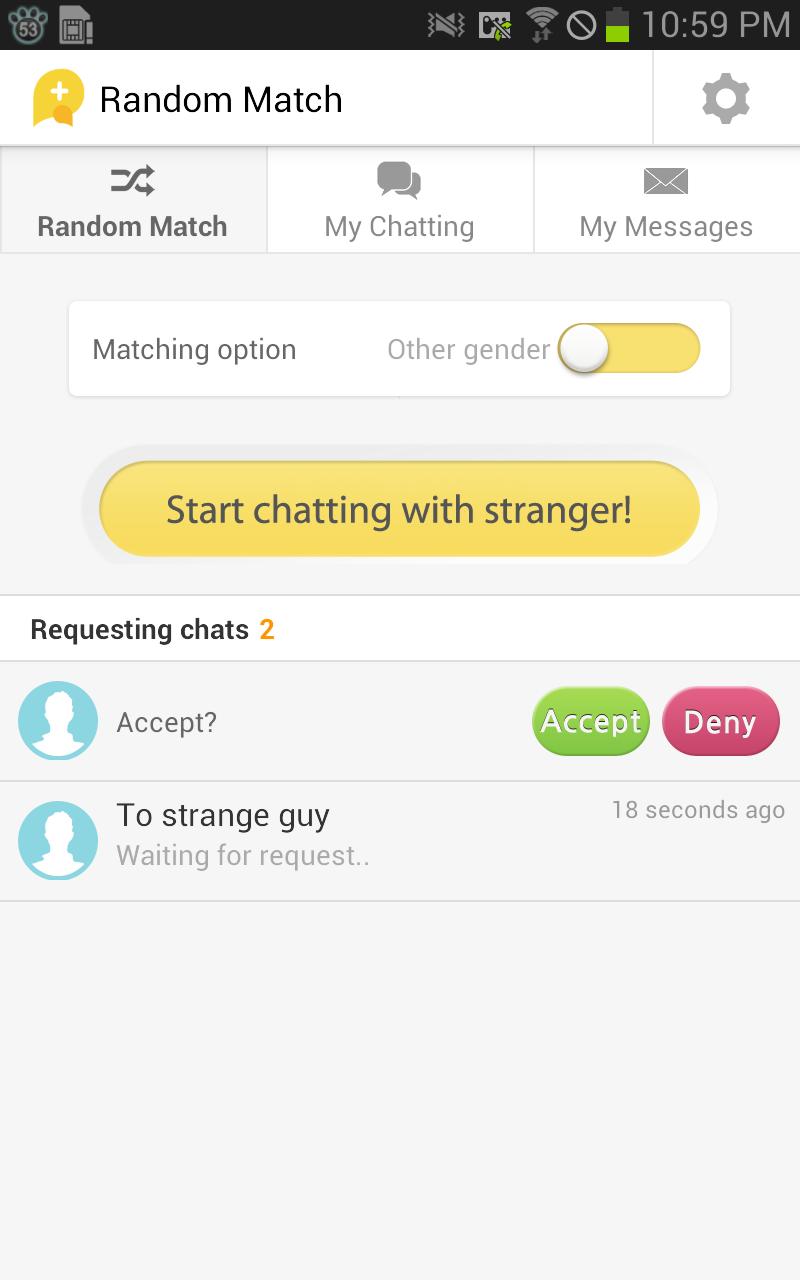Switch to the My Chatting tab
The image size is (800, 1280).
coord(399,200)
